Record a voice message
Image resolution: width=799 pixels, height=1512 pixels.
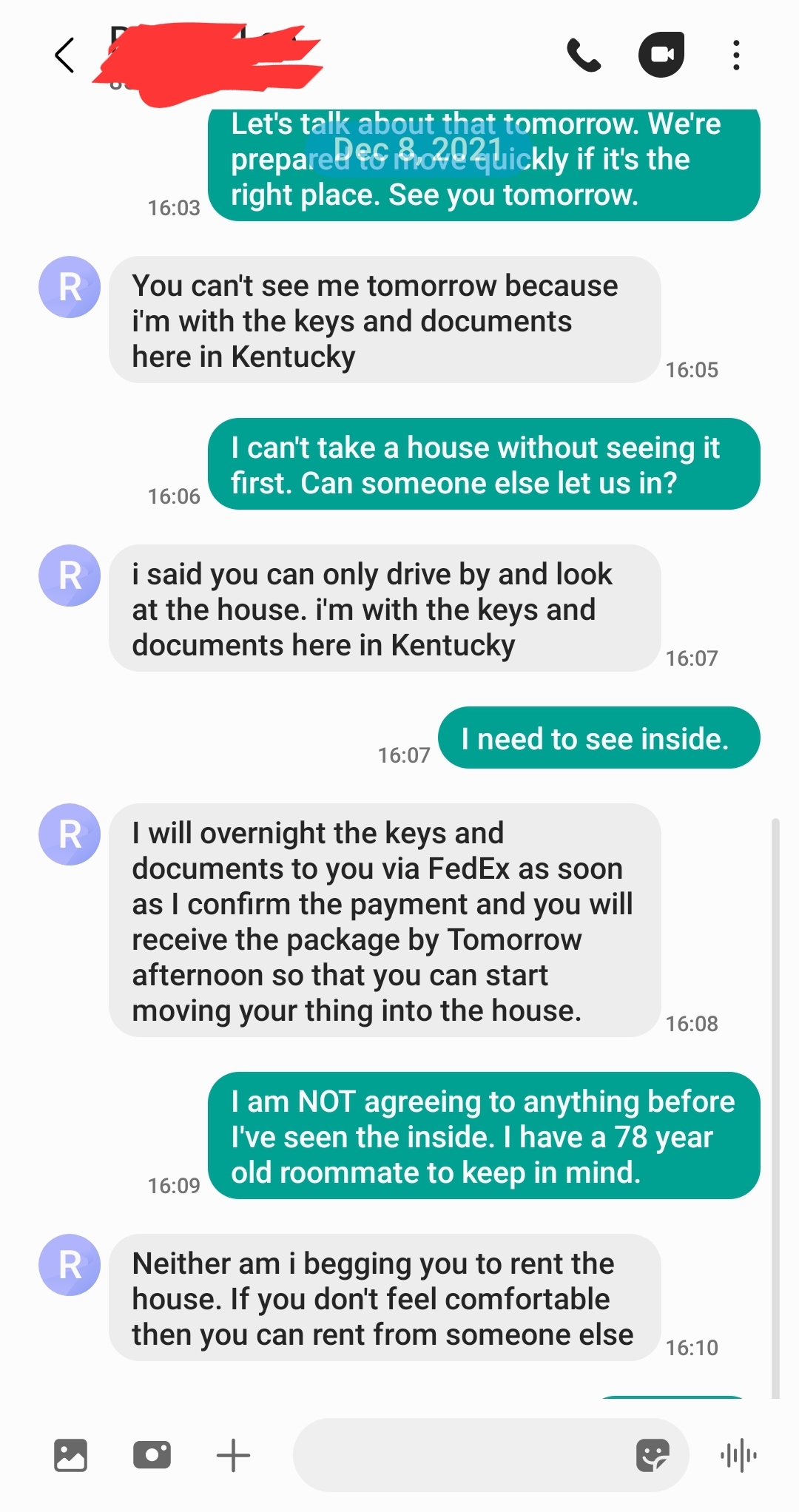[738, 1455]
